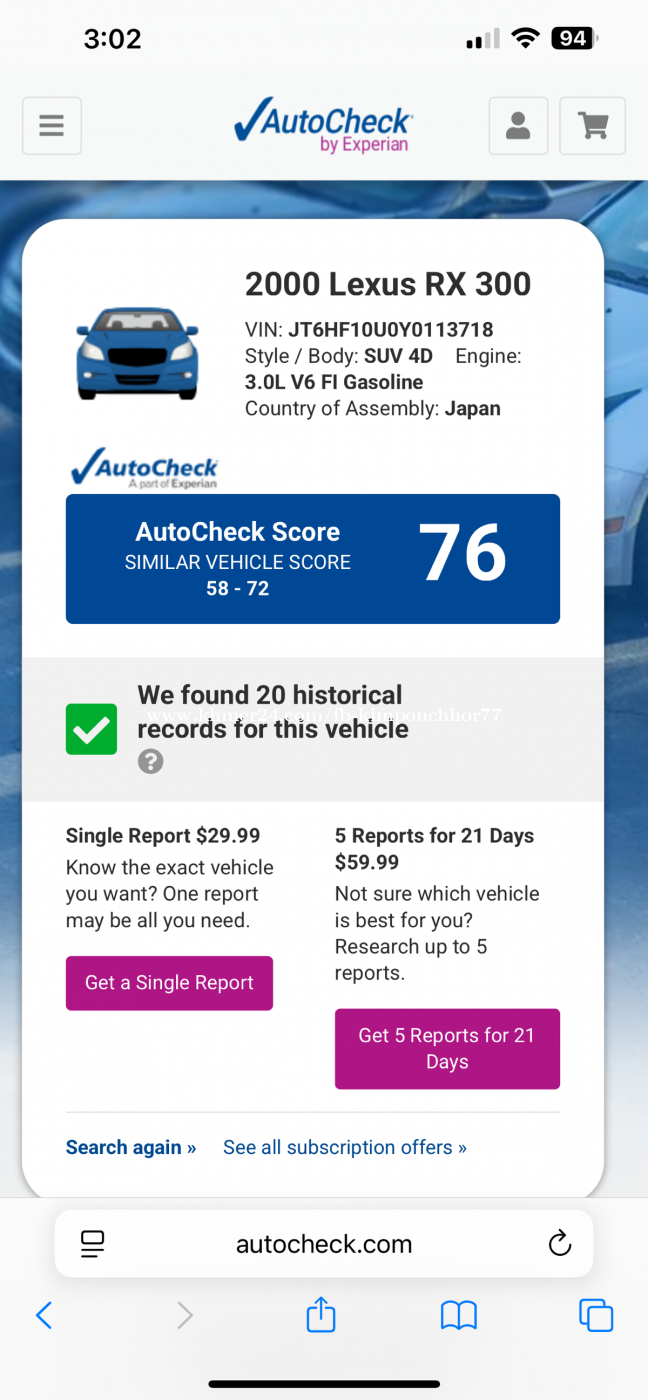The image size is (648, 1400).
Task: Tap the autocheck.com address bar
Action: (324, 1244)
